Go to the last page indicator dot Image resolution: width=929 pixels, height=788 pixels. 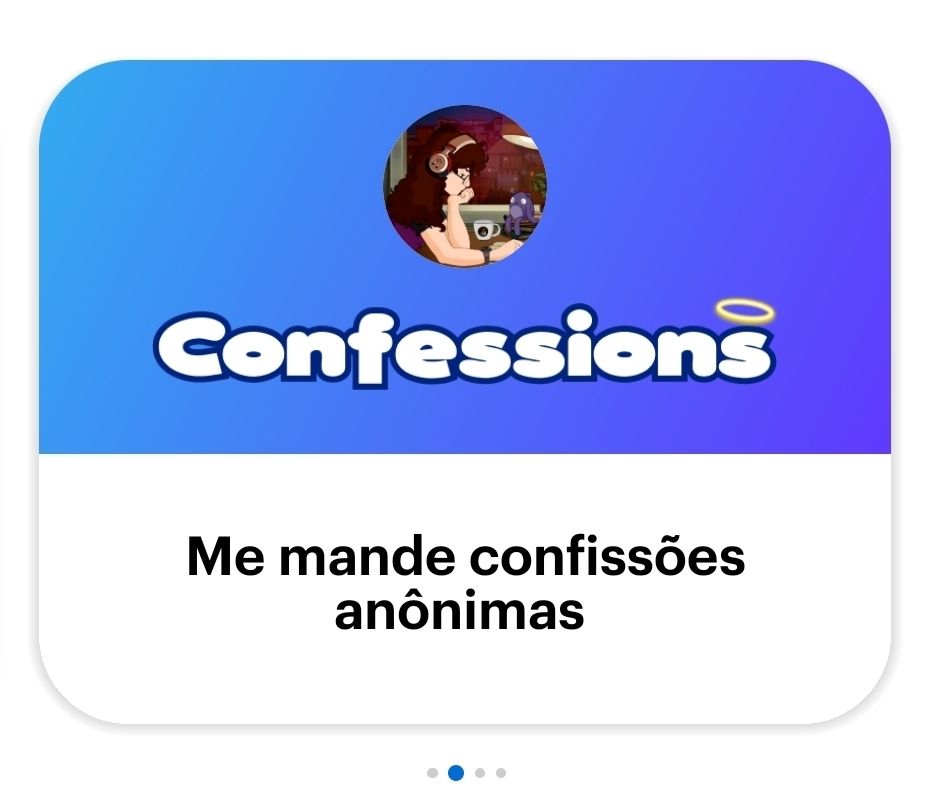coord(501,773)
